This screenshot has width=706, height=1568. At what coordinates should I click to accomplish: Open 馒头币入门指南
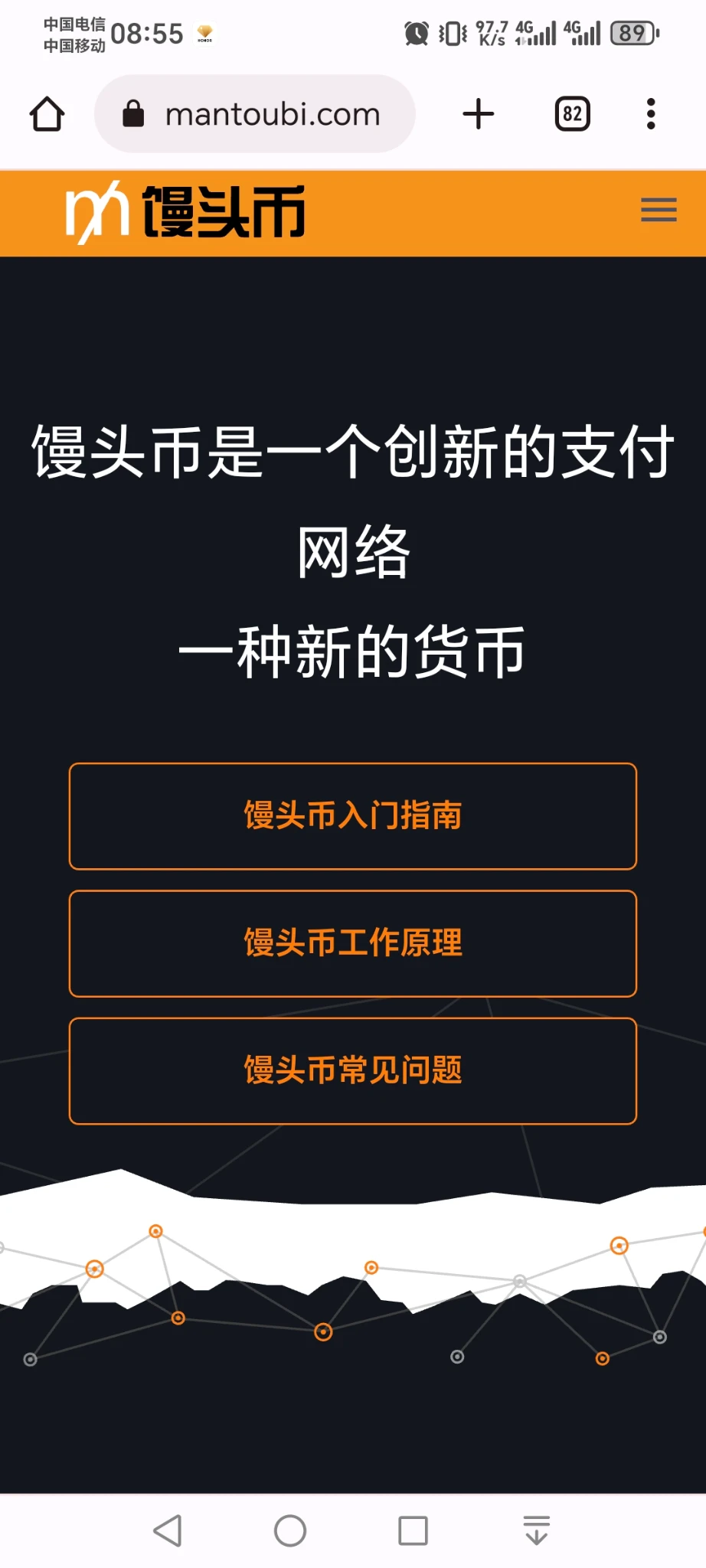pyautogui.click(x=353, y=816)
